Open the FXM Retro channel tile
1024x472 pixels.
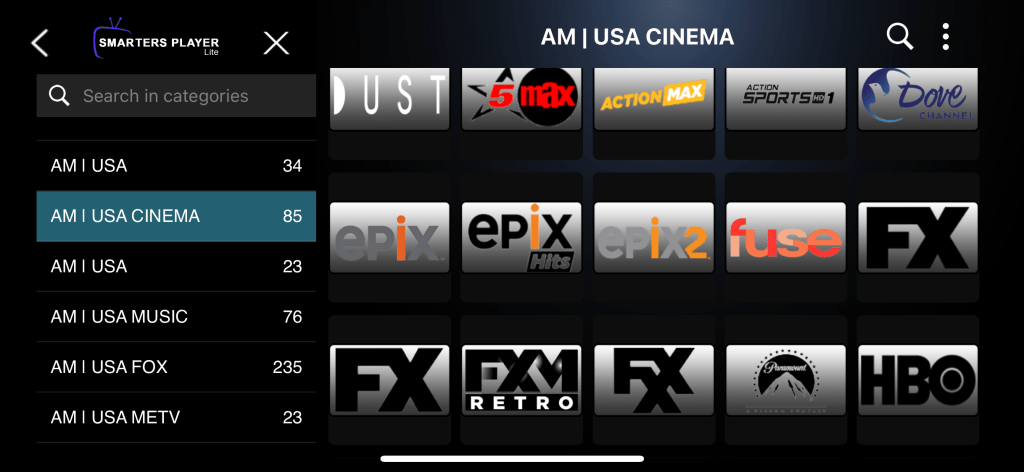tap(522, 380)
